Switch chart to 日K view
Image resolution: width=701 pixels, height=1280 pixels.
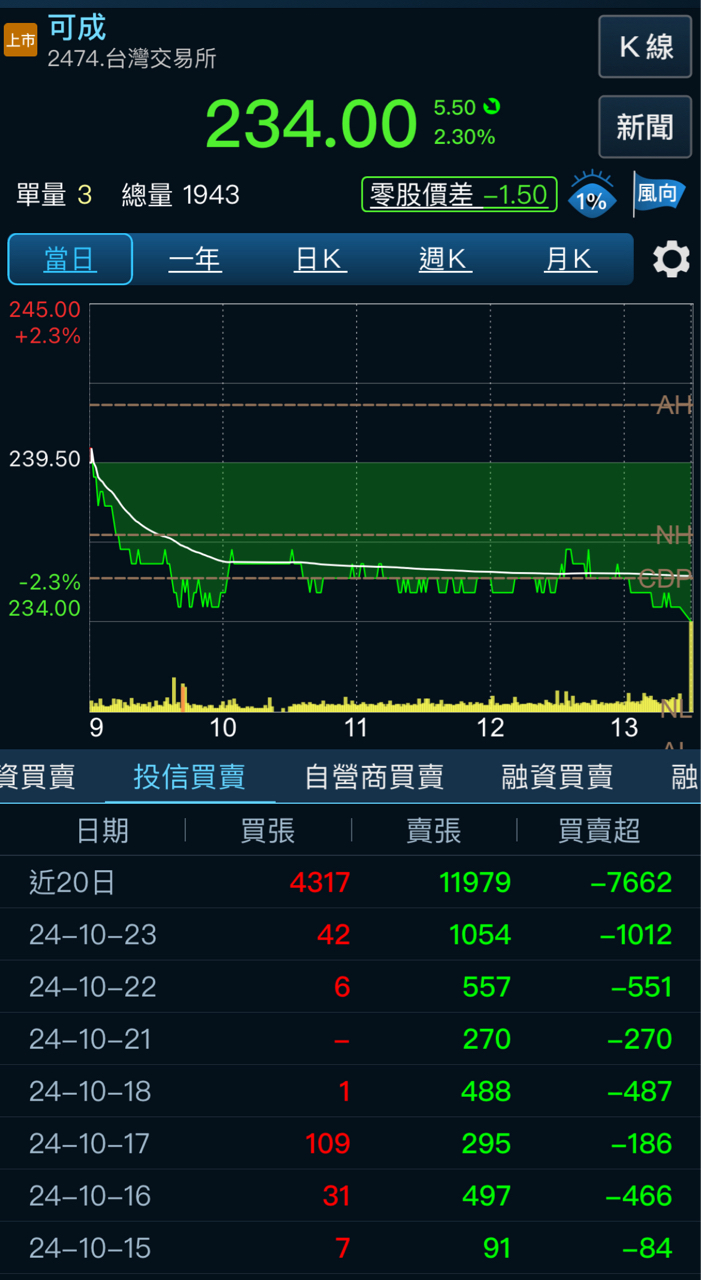point(320,260)
